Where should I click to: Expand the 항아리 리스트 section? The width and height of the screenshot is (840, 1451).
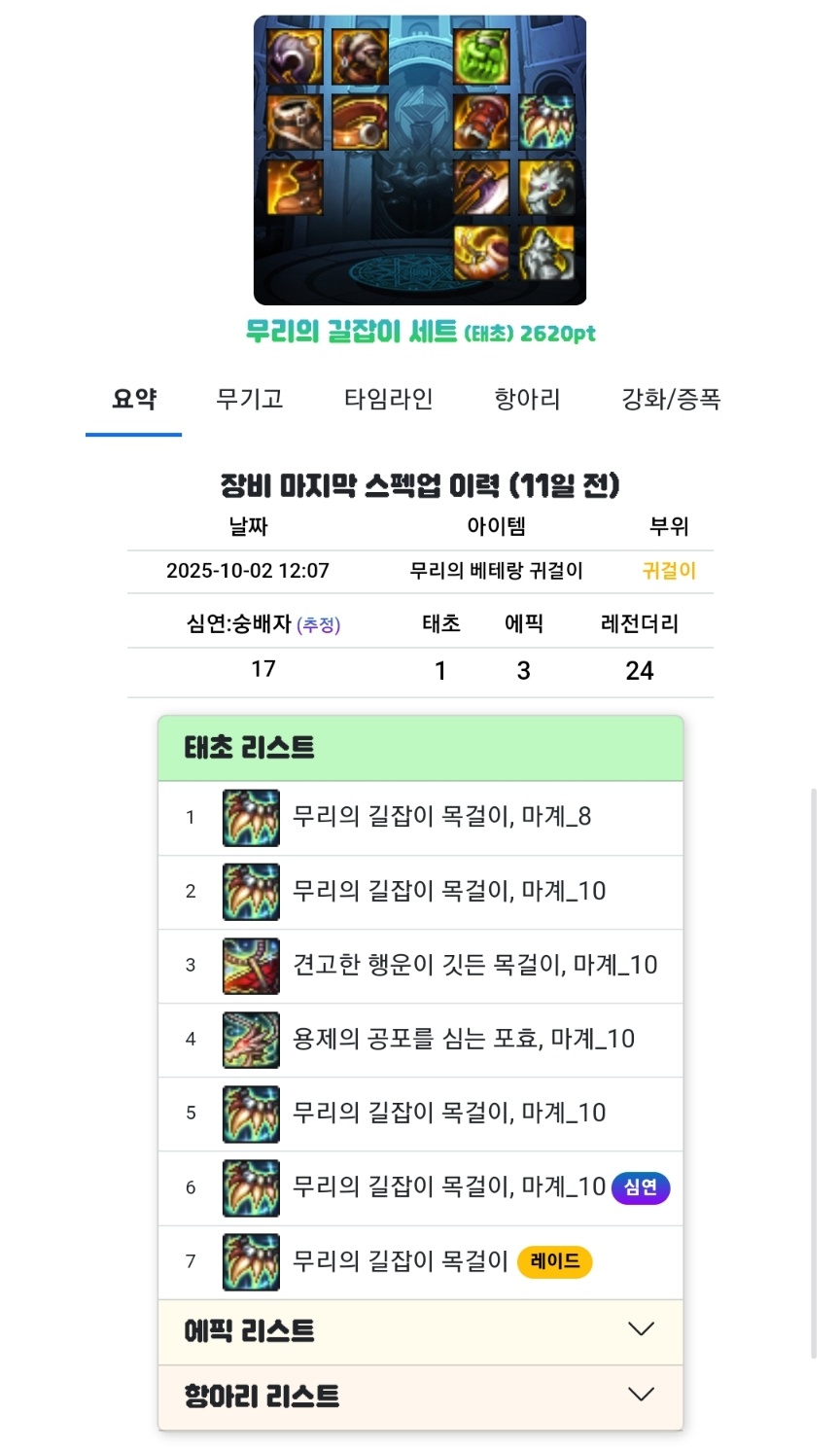[x=420, y=1396]
